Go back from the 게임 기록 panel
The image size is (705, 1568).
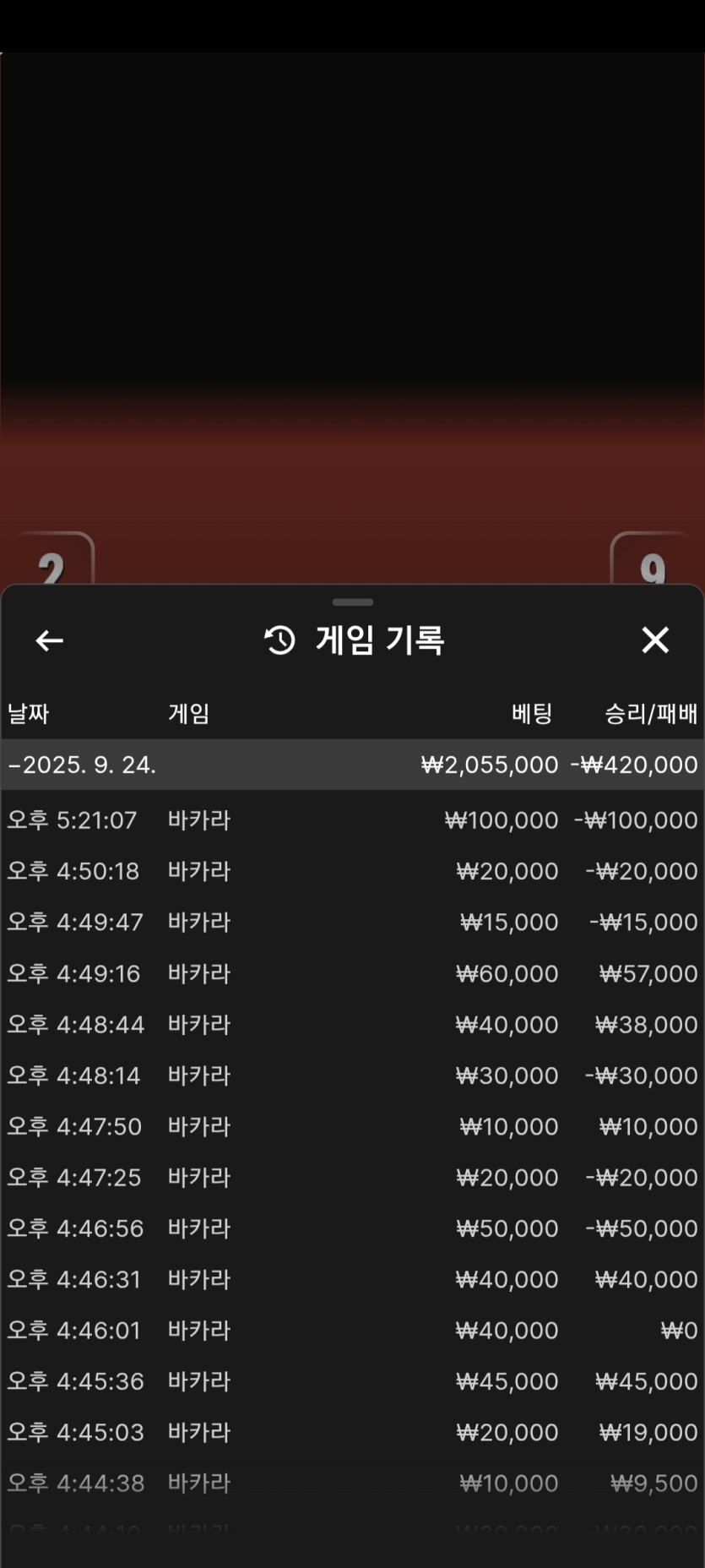[50, 640]
